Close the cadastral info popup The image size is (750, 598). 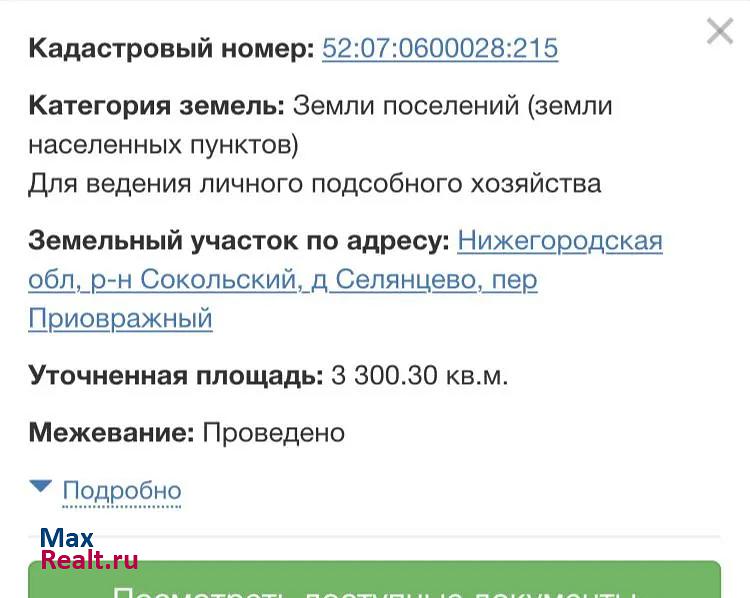719,31
